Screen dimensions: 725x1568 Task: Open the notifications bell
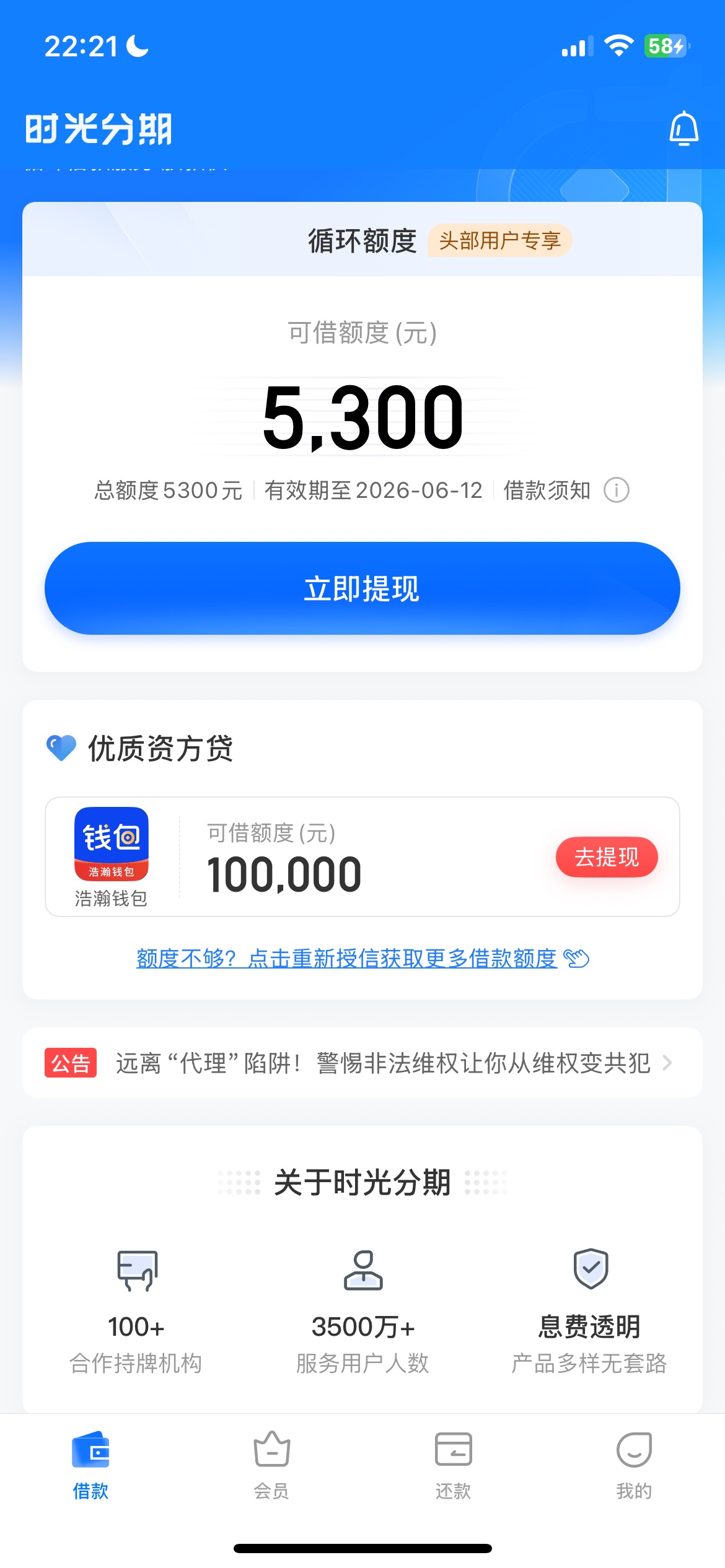[x=683, y=129]
